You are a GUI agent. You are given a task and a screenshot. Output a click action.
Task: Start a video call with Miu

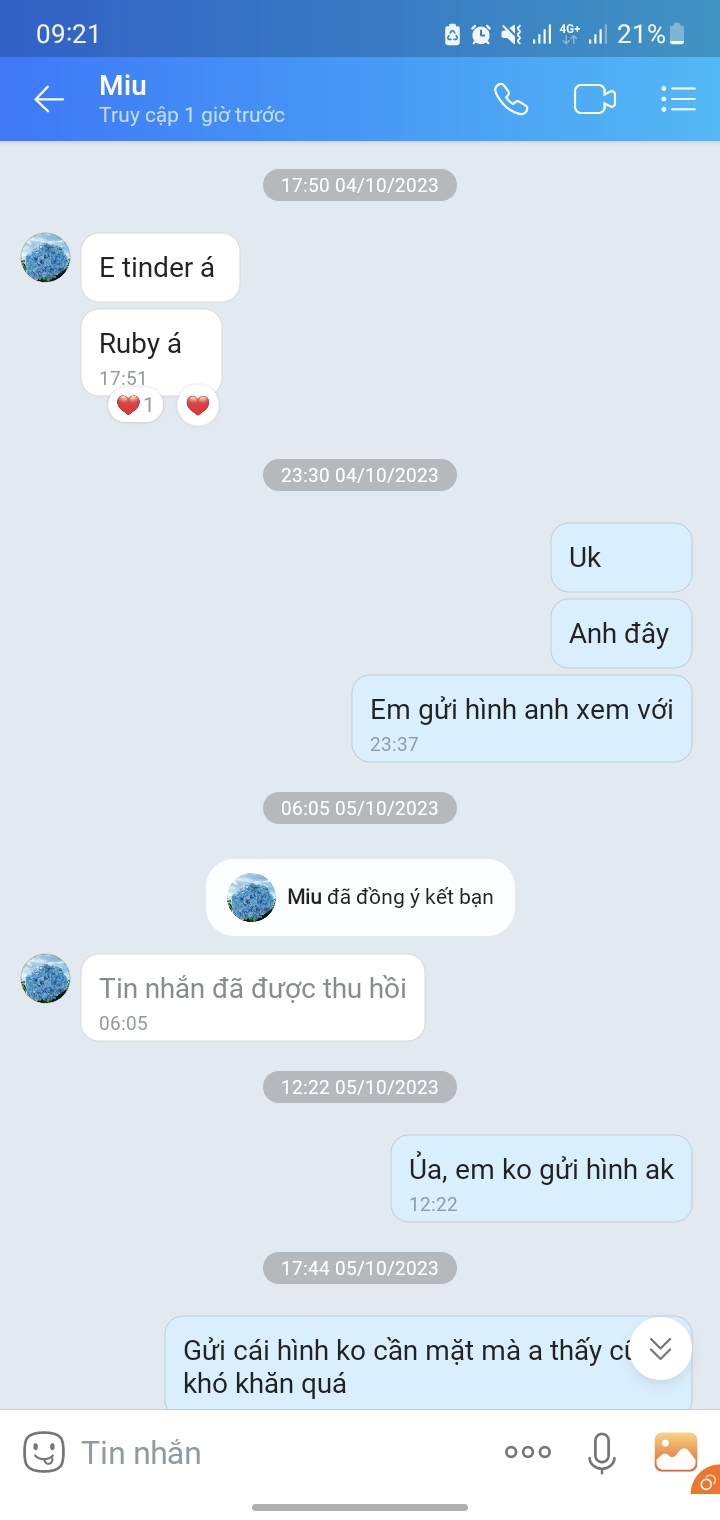(594, 99)
